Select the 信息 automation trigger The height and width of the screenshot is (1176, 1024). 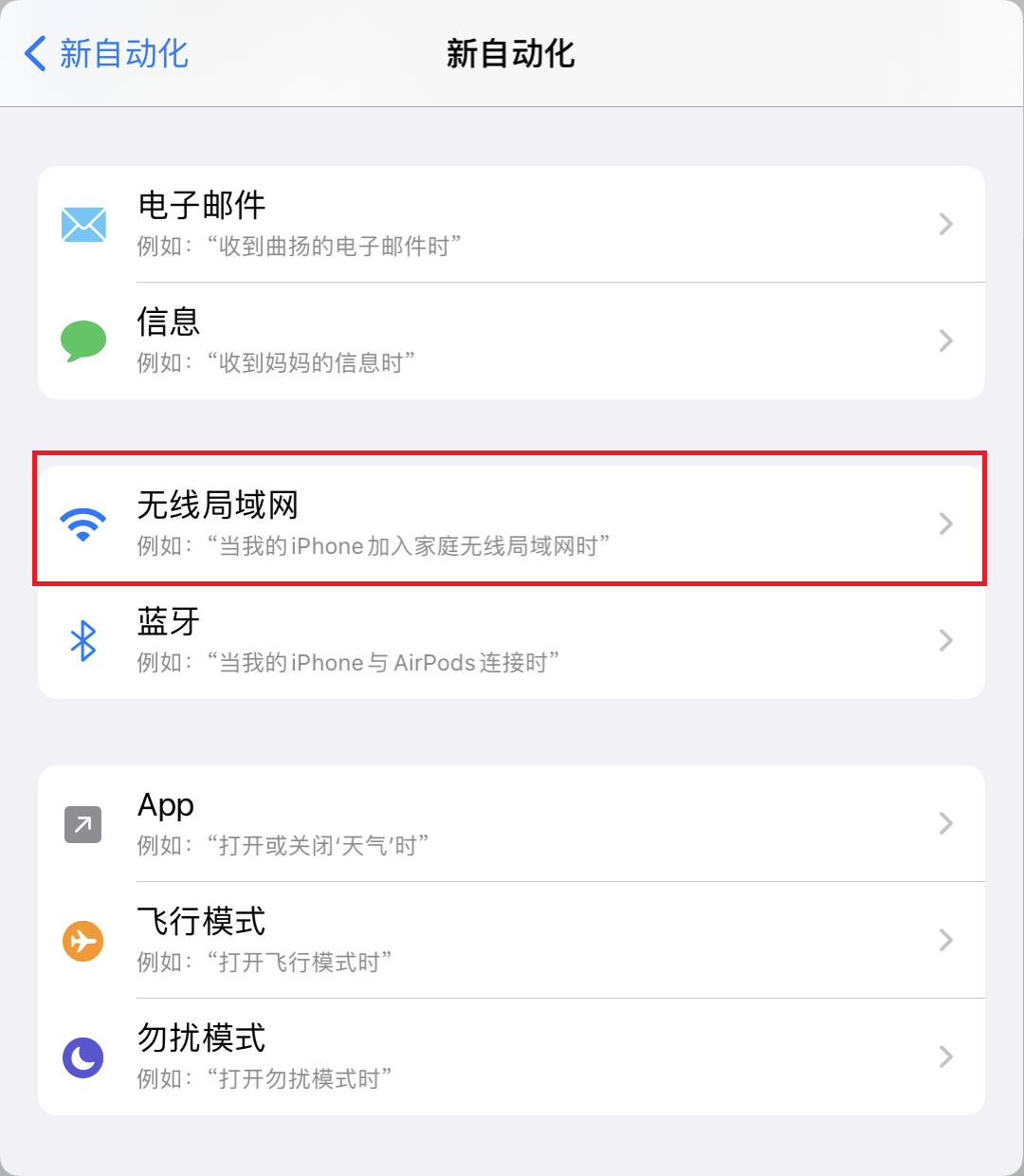tap(511, 341)
